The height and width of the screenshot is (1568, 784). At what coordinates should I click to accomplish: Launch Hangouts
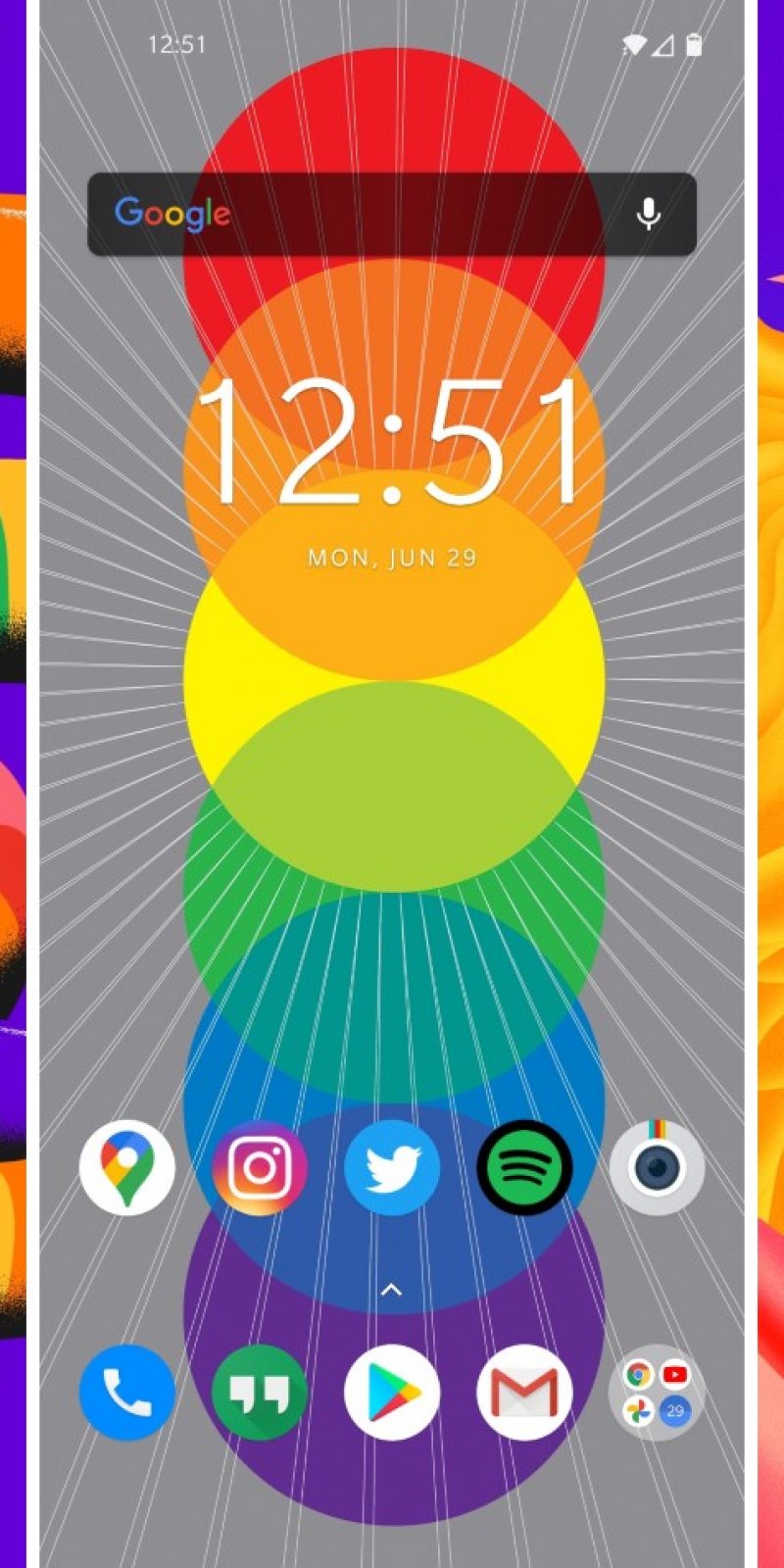260,1392
